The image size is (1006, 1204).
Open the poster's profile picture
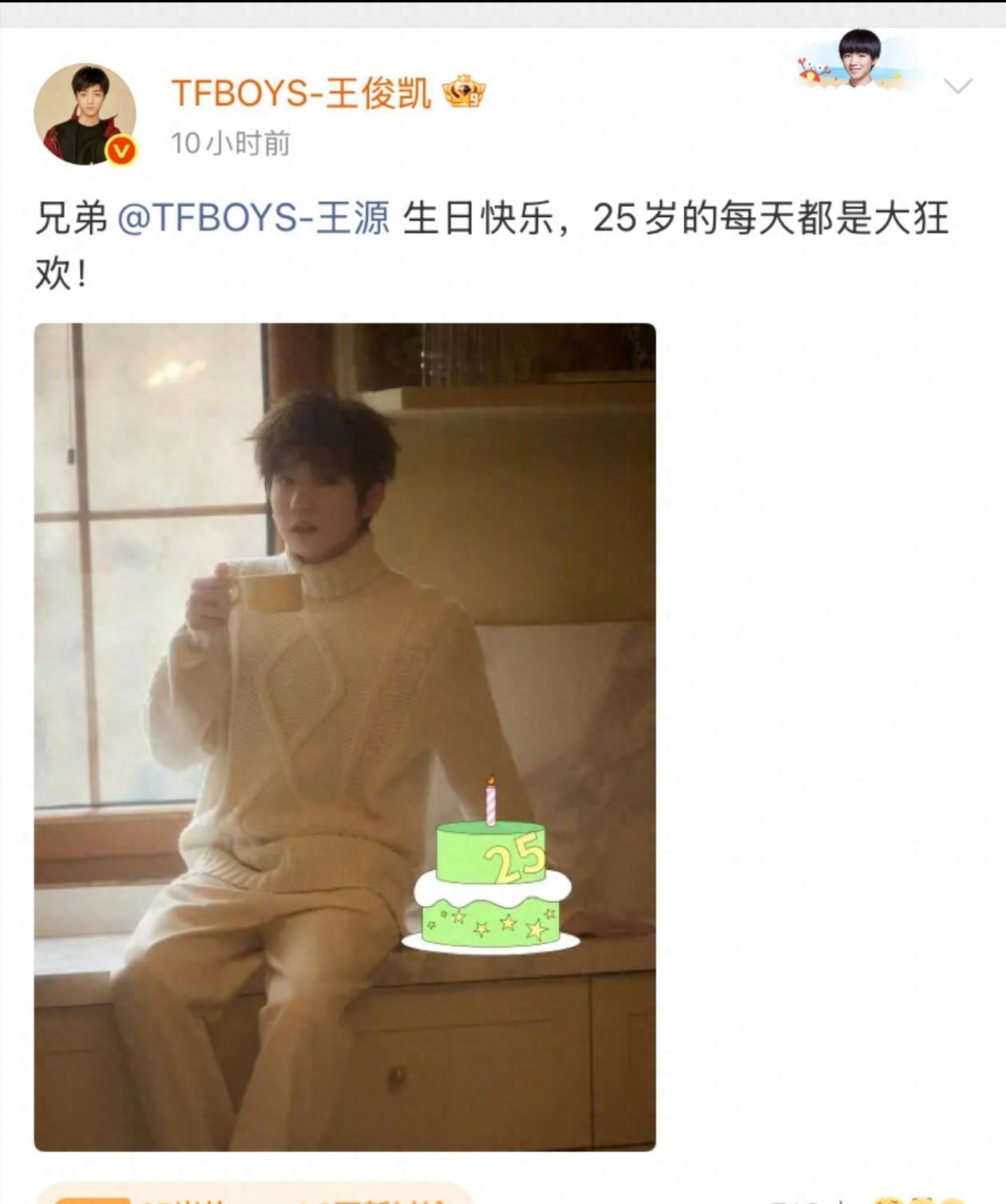(x=85, y=114)
